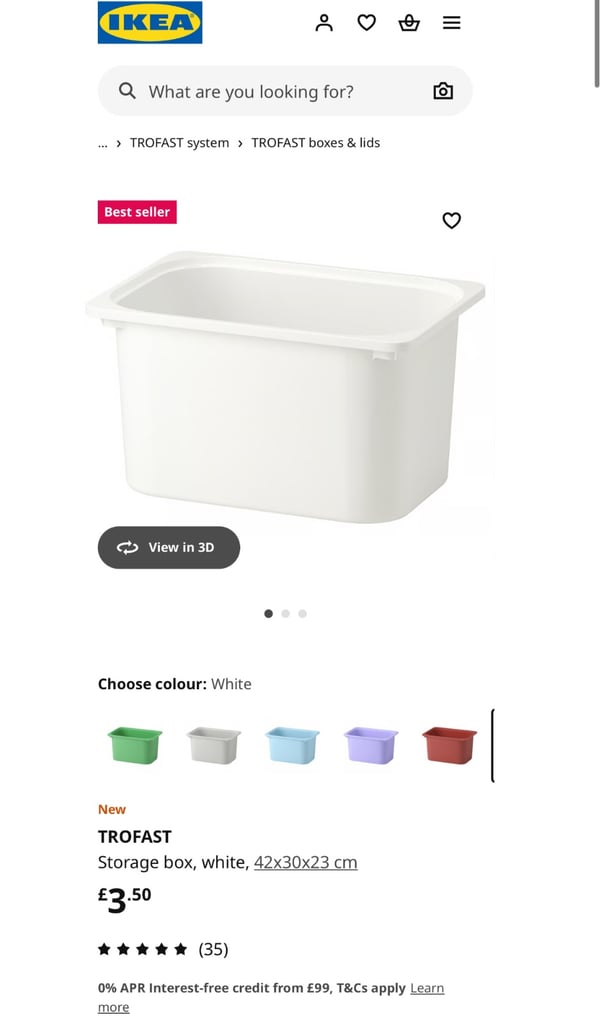Save product to favourites

pos(451,220)
